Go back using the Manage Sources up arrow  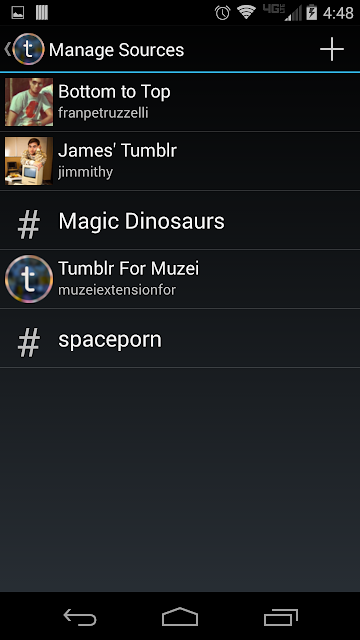24,49
